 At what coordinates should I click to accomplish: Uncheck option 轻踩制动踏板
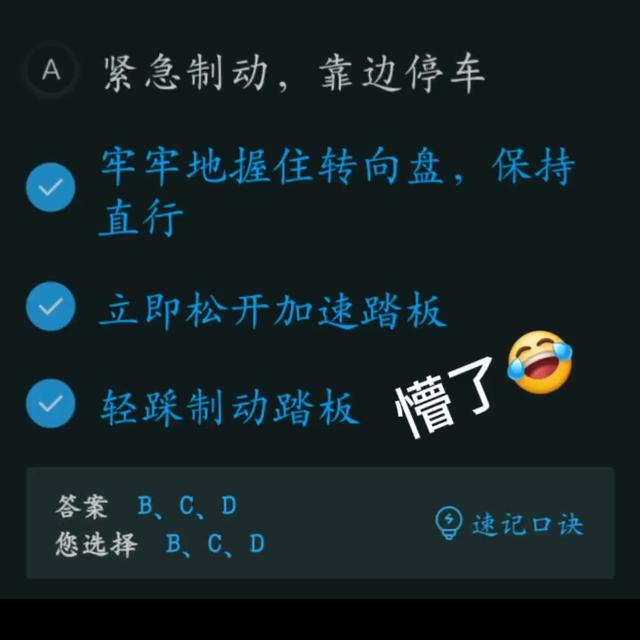coord(50,403)
